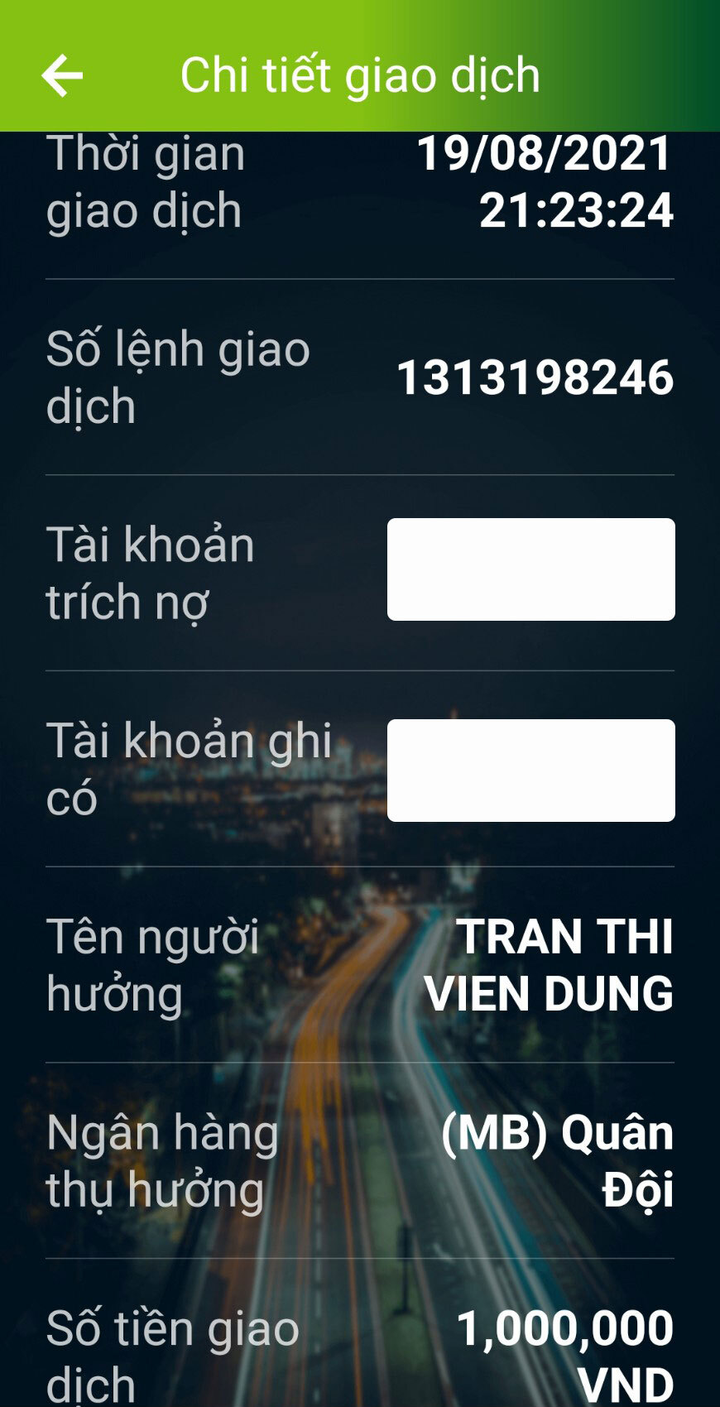This screenshot has width=720, height=1407.
Task: Tap the Số lệnh giao dịch label
Action: tap(180, 378)
